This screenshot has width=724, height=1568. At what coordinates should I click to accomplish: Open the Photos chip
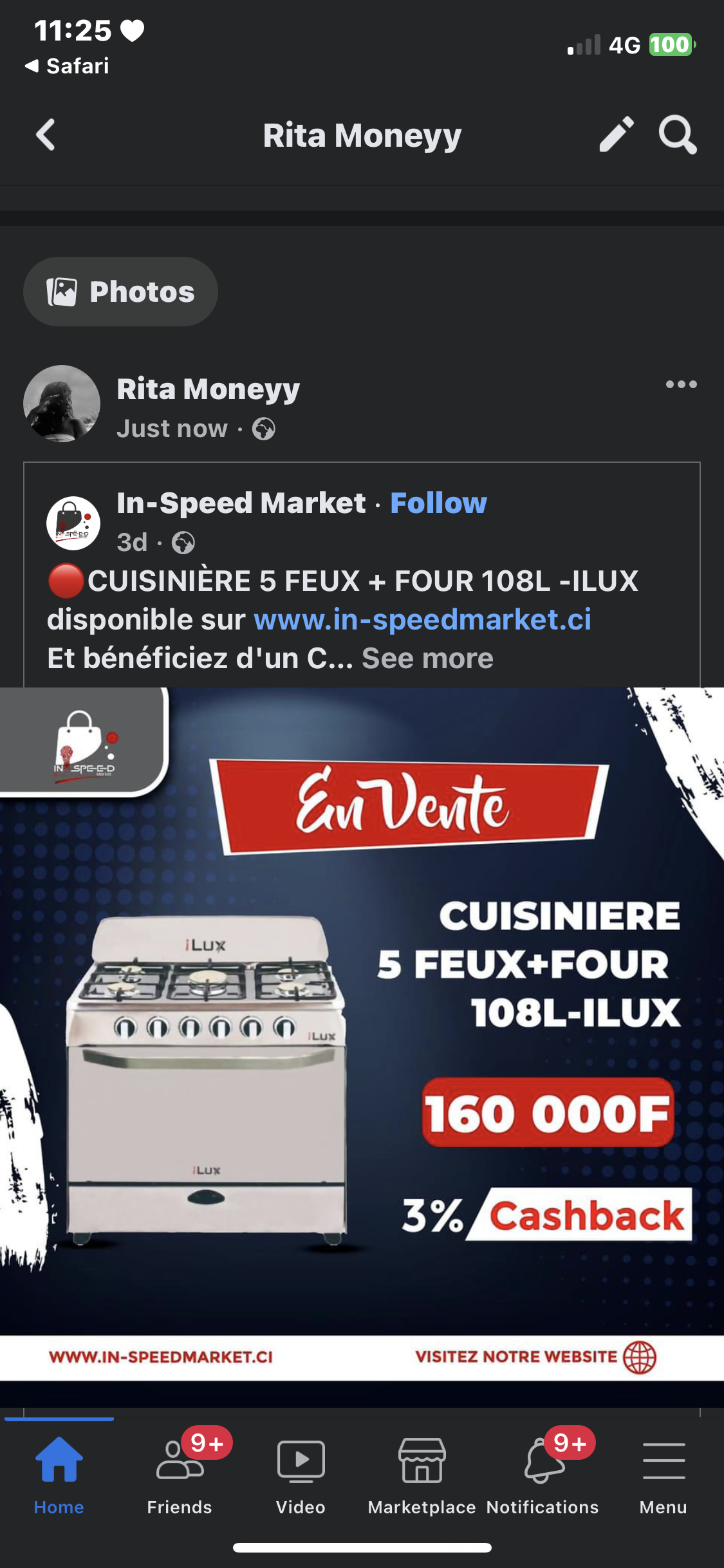click(x=121, y=292)
